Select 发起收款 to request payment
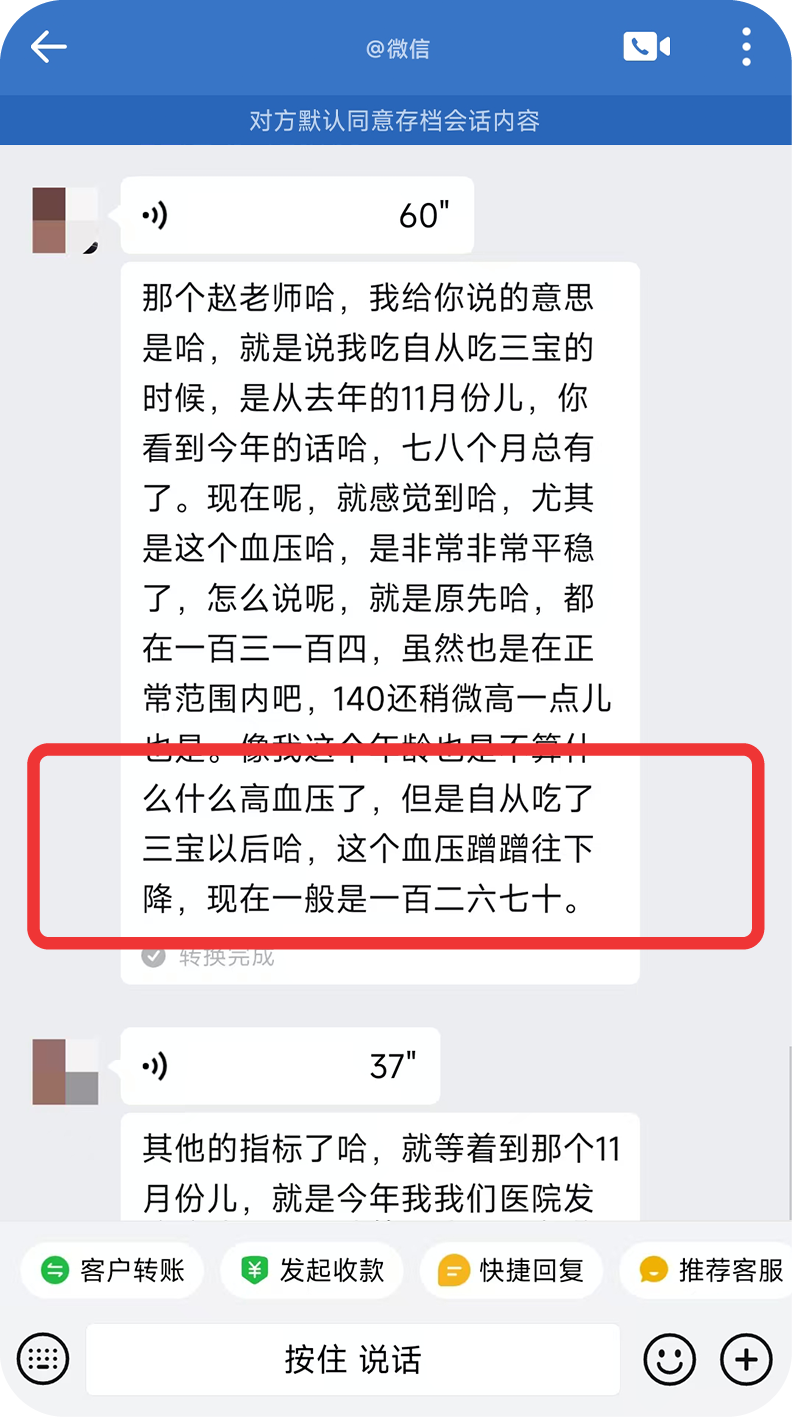792x1417 pixels. coord(312,1271)
